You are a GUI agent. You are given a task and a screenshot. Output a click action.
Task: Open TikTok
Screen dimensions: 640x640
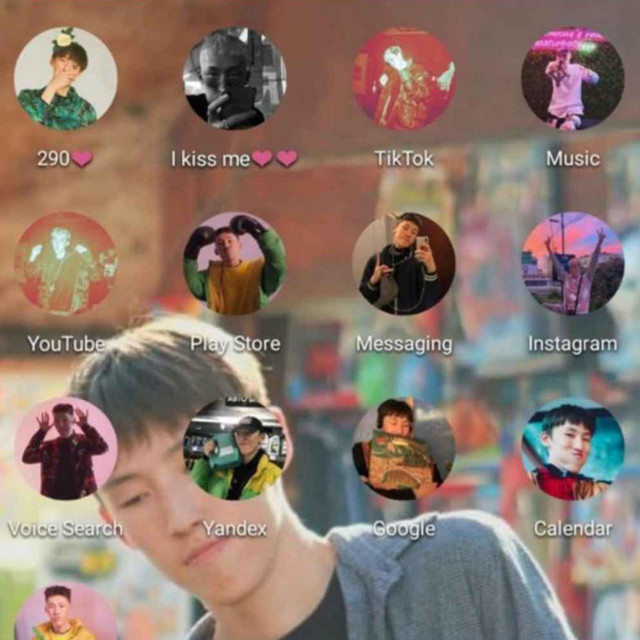[404, 79]
